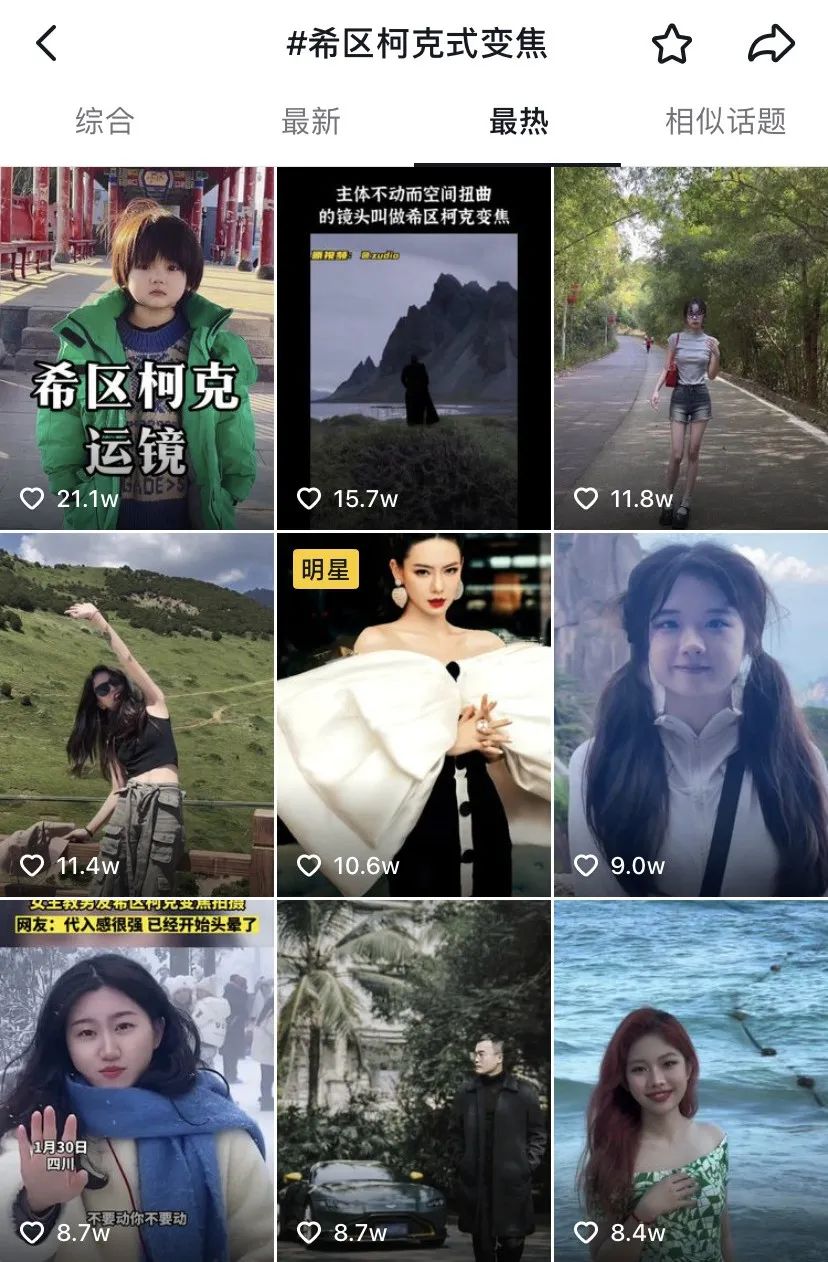Play the mountain silhouette video with 15.7w likes

click(x=413, y=348)
